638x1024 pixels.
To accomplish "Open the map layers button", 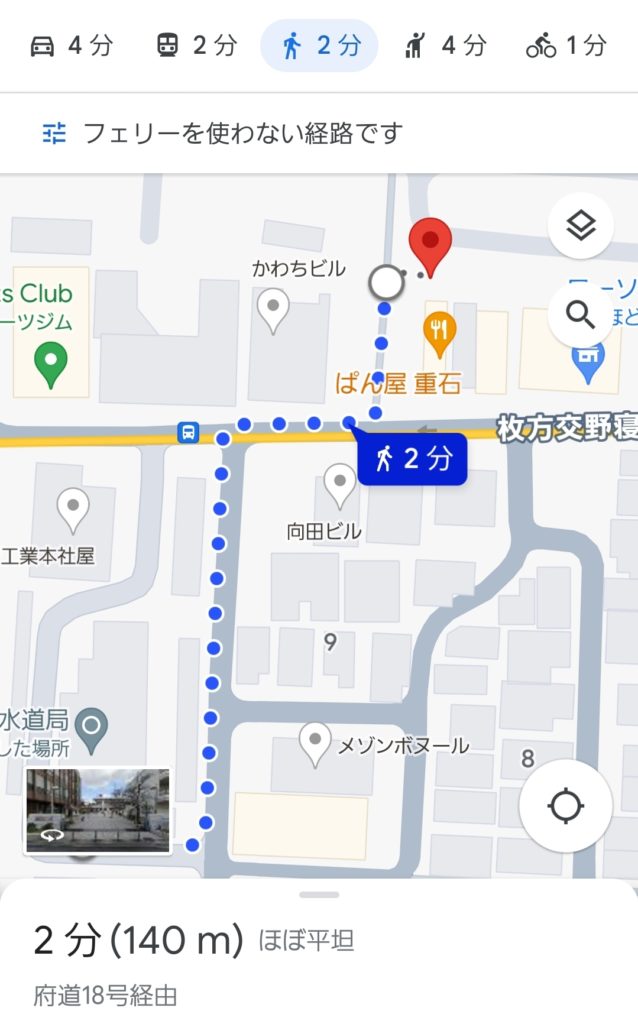I will tap(581, 227).
